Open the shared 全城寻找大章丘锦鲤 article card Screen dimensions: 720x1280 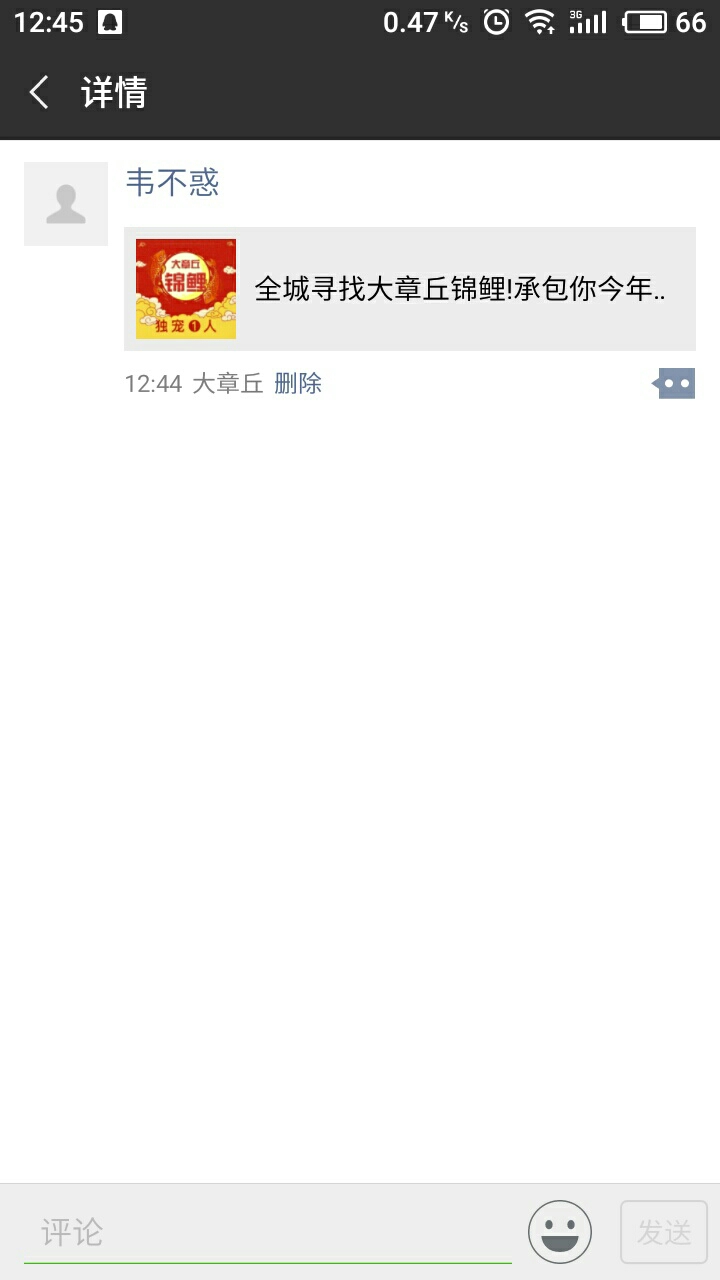[410, 289]
